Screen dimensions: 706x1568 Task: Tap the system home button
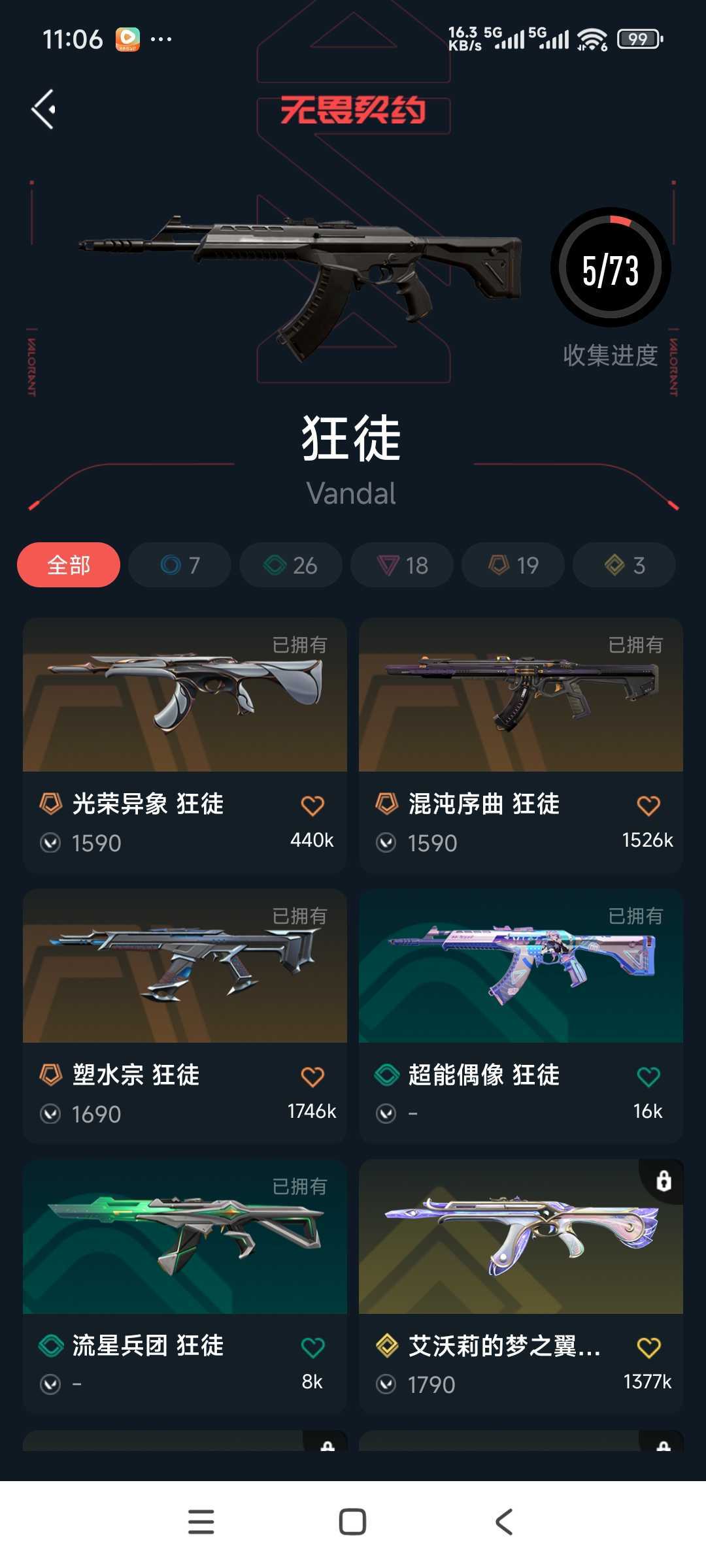point(352,1522)
